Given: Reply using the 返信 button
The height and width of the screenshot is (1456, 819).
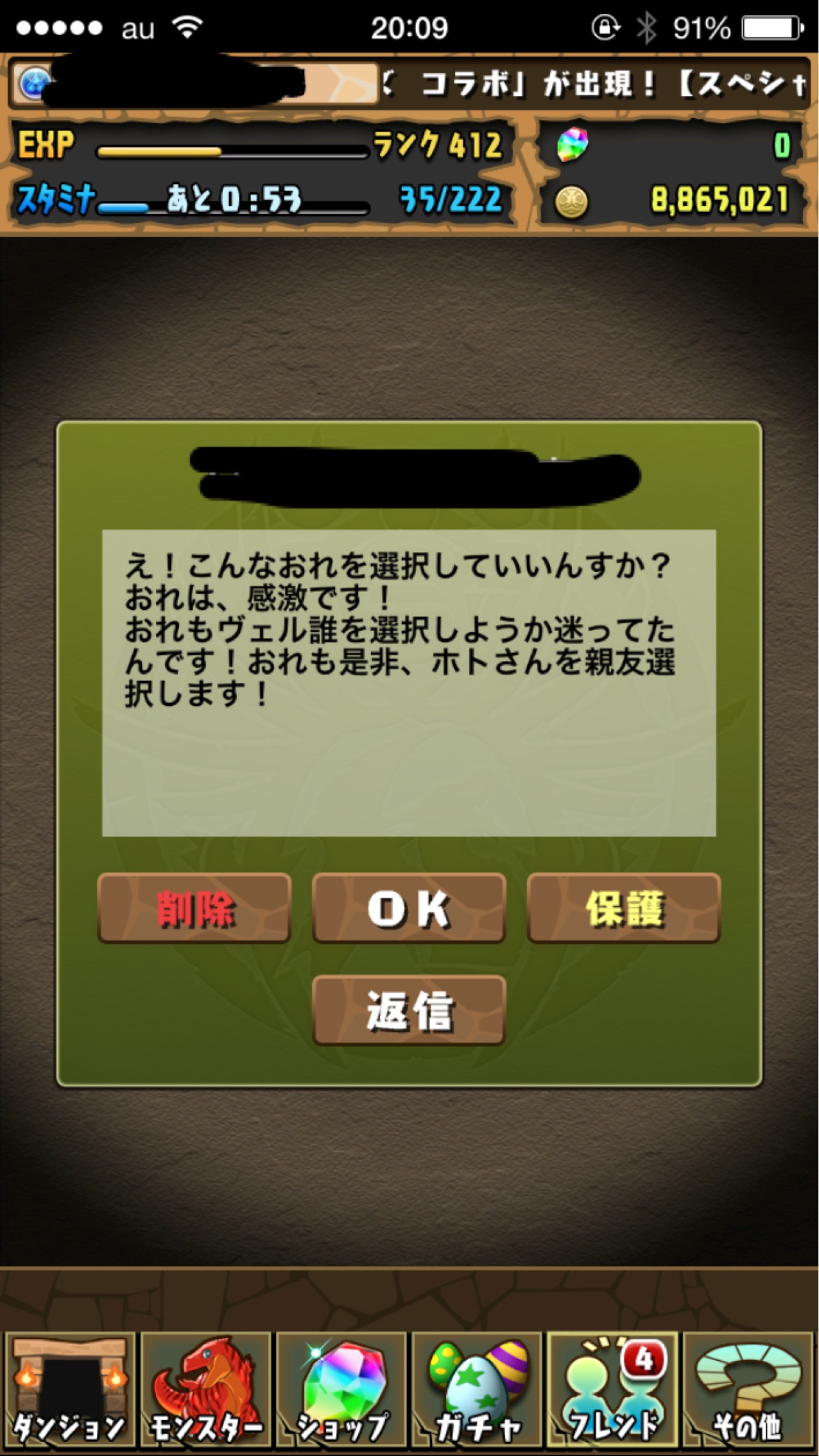Looking at the screenshot, I should point(409,1010).
